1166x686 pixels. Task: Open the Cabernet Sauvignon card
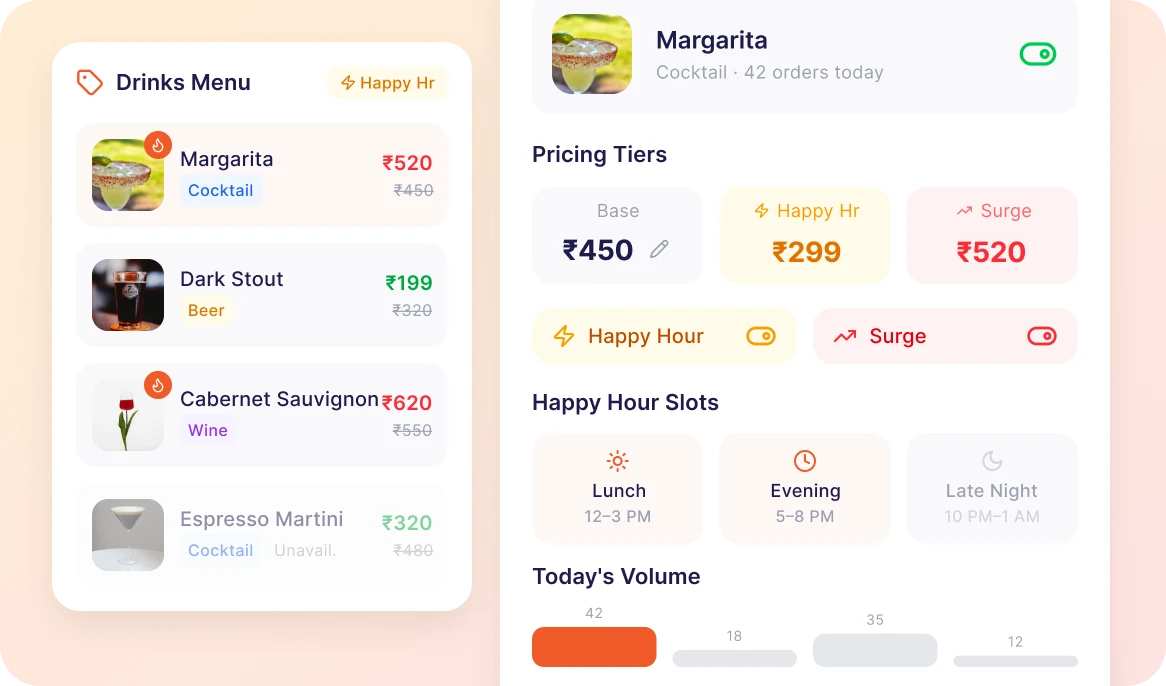coord(262,415)
